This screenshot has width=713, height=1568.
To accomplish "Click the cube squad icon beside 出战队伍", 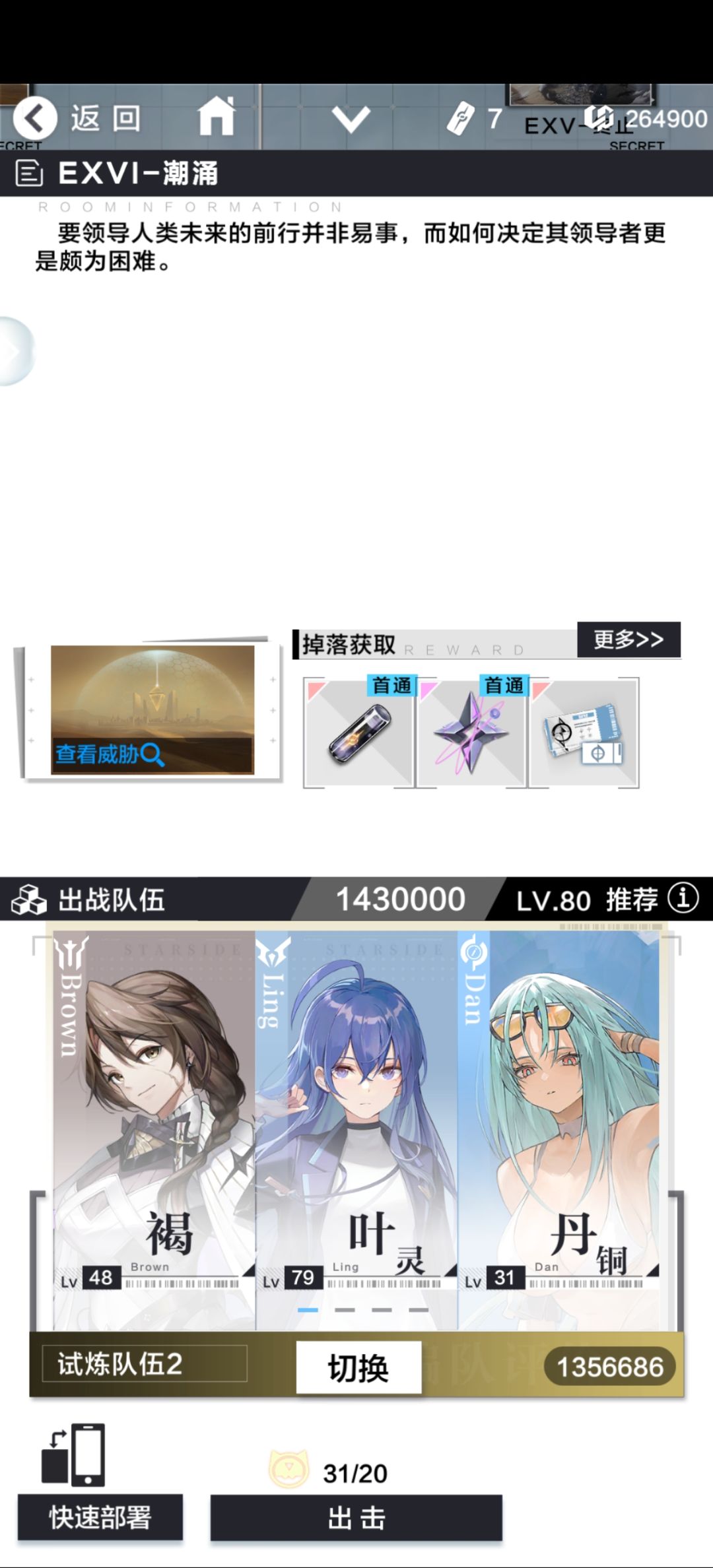I will click(29, 898).
